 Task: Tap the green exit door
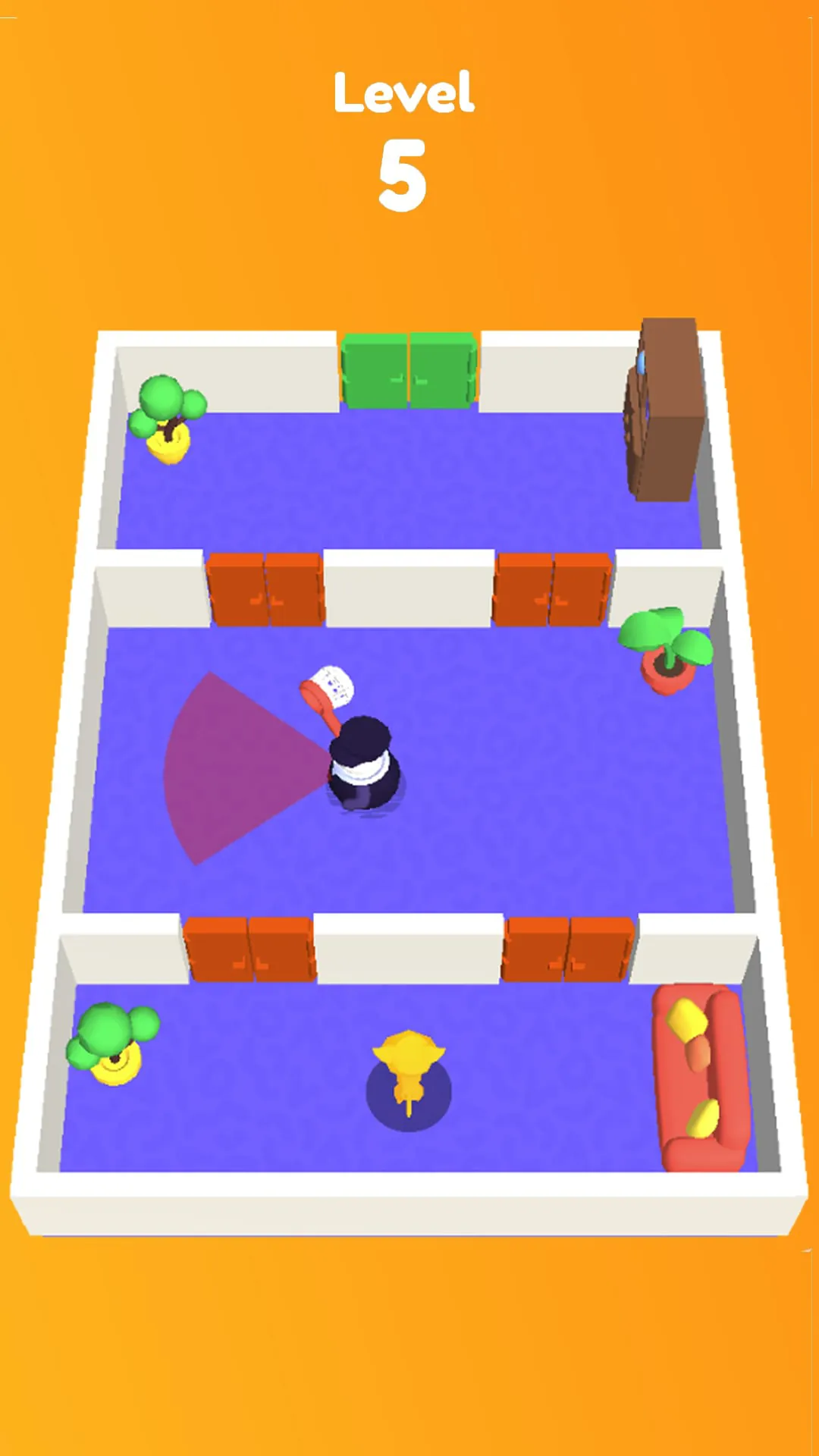pyautogui.click(x=409, y=370)
